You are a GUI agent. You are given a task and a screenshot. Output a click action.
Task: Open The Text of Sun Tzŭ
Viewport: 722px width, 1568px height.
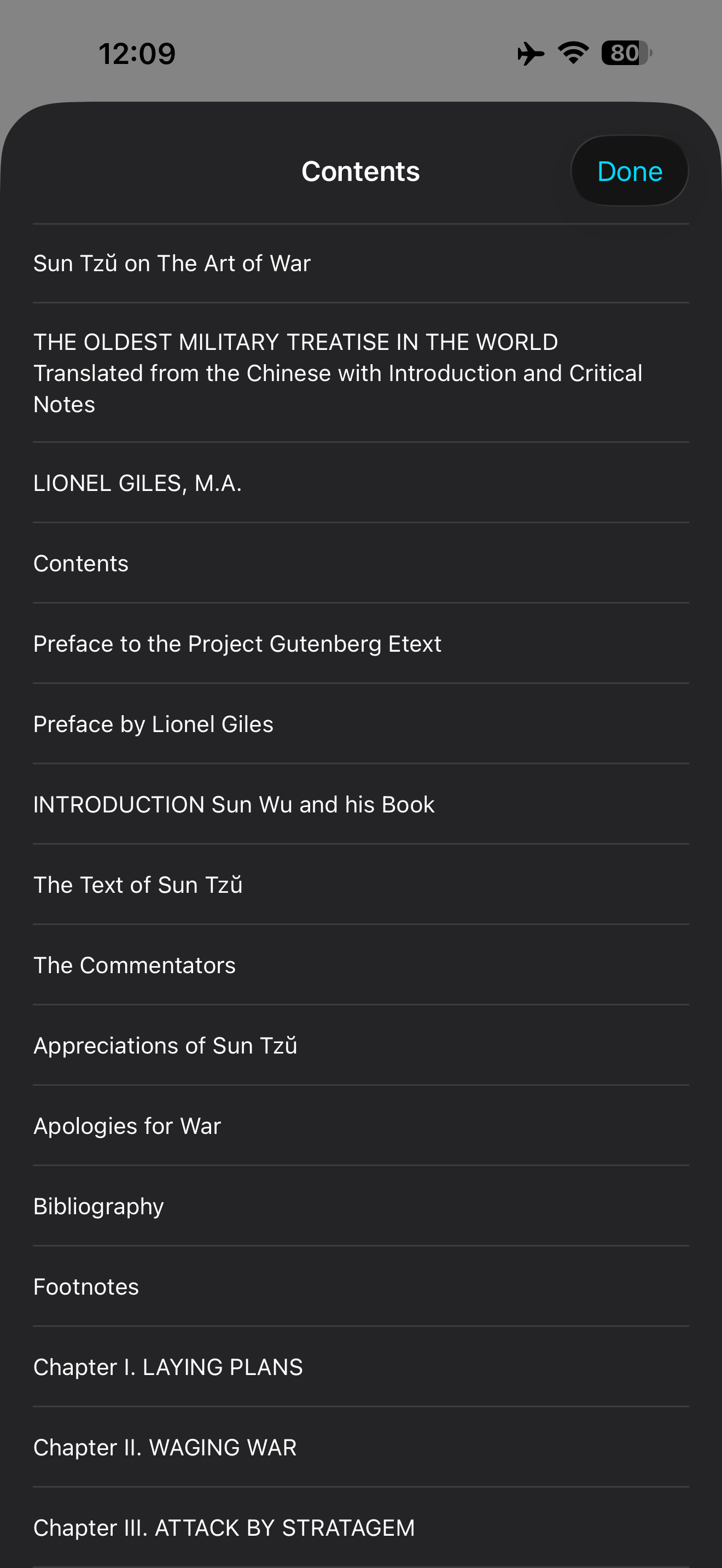pos(138,884)
